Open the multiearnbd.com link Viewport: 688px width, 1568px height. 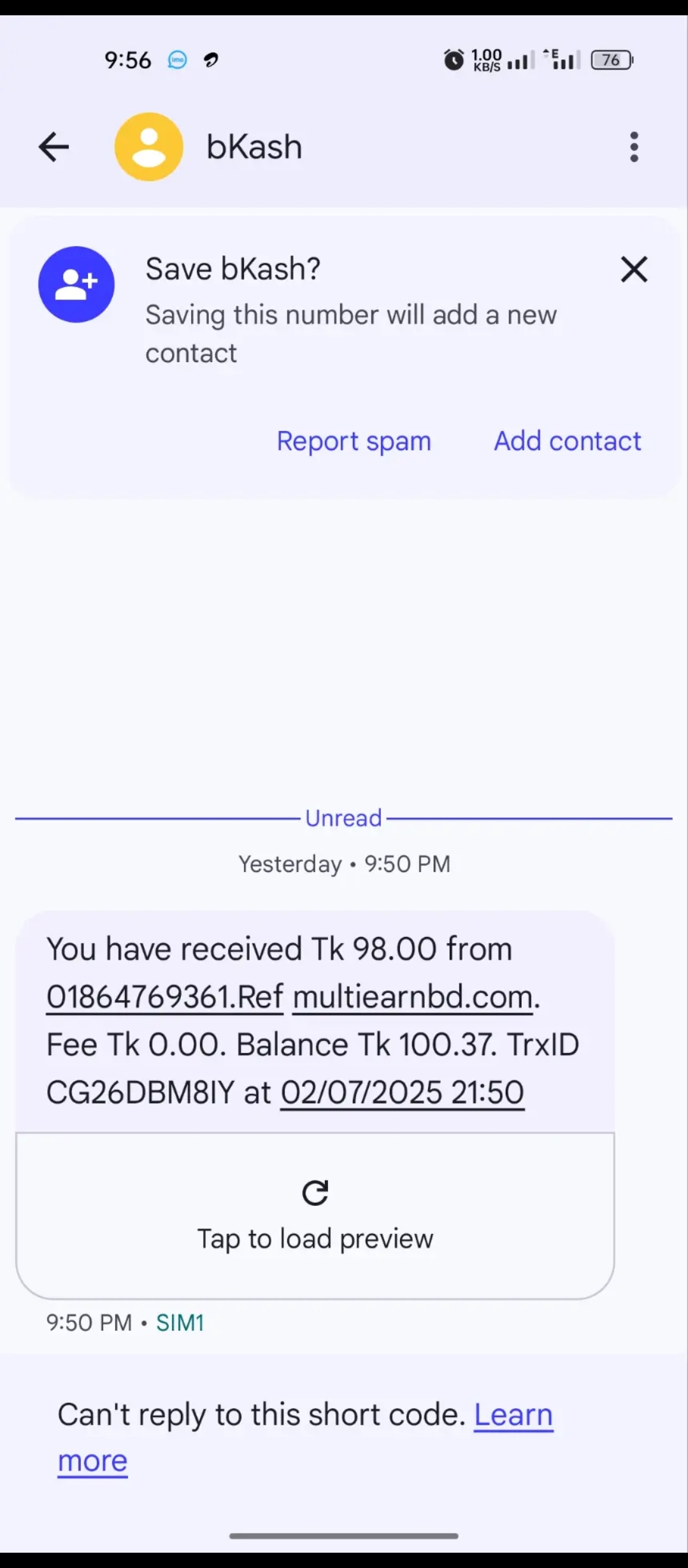tap(413, 997)
